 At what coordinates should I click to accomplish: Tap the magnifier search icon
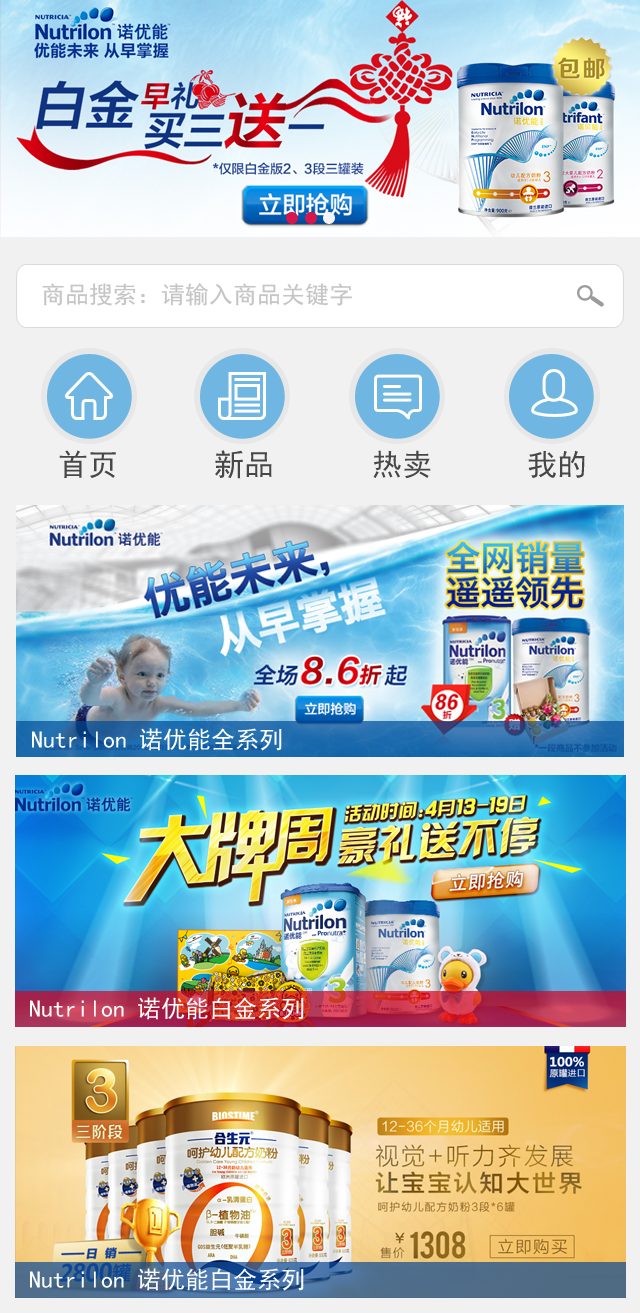coord(590,296)
